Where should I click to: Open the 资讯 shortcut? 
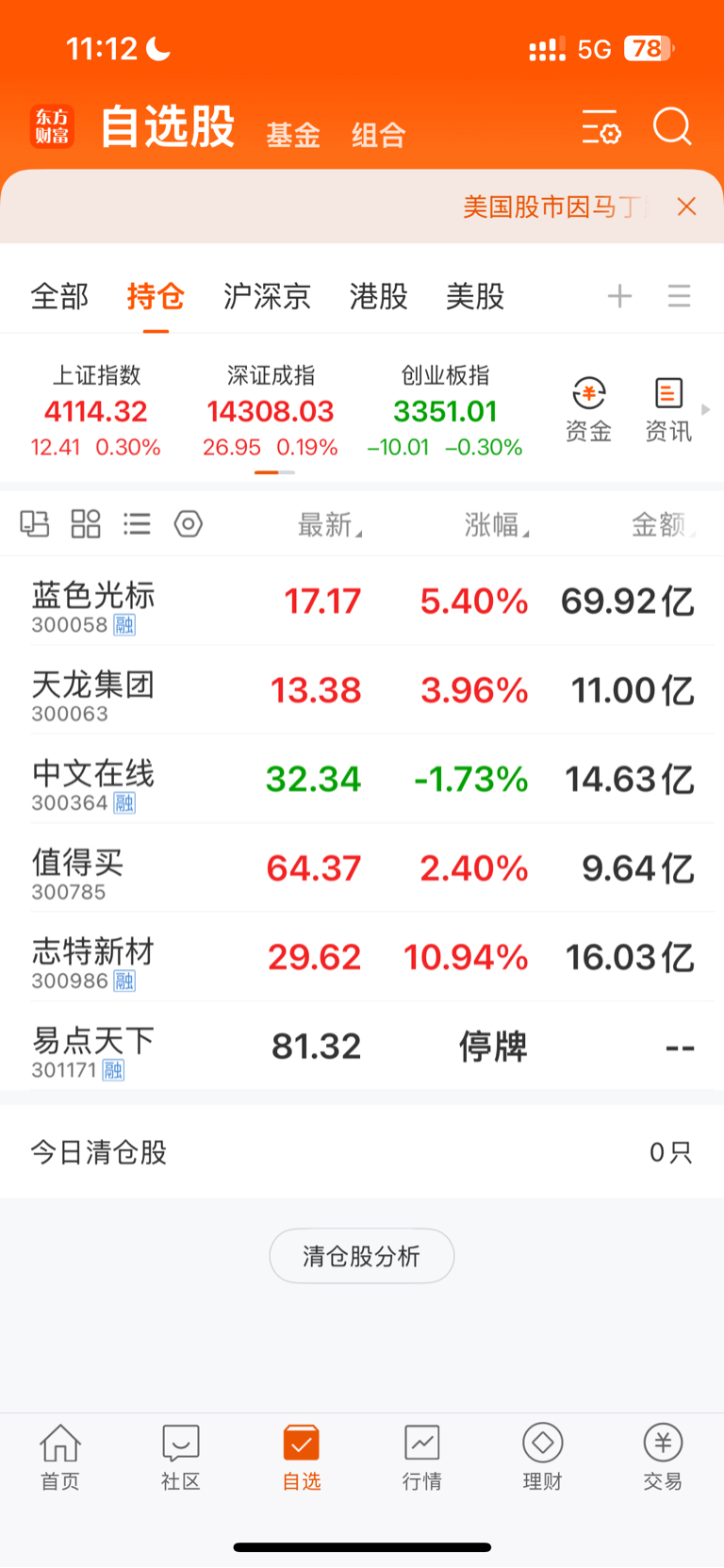click(x=668, y=410)
